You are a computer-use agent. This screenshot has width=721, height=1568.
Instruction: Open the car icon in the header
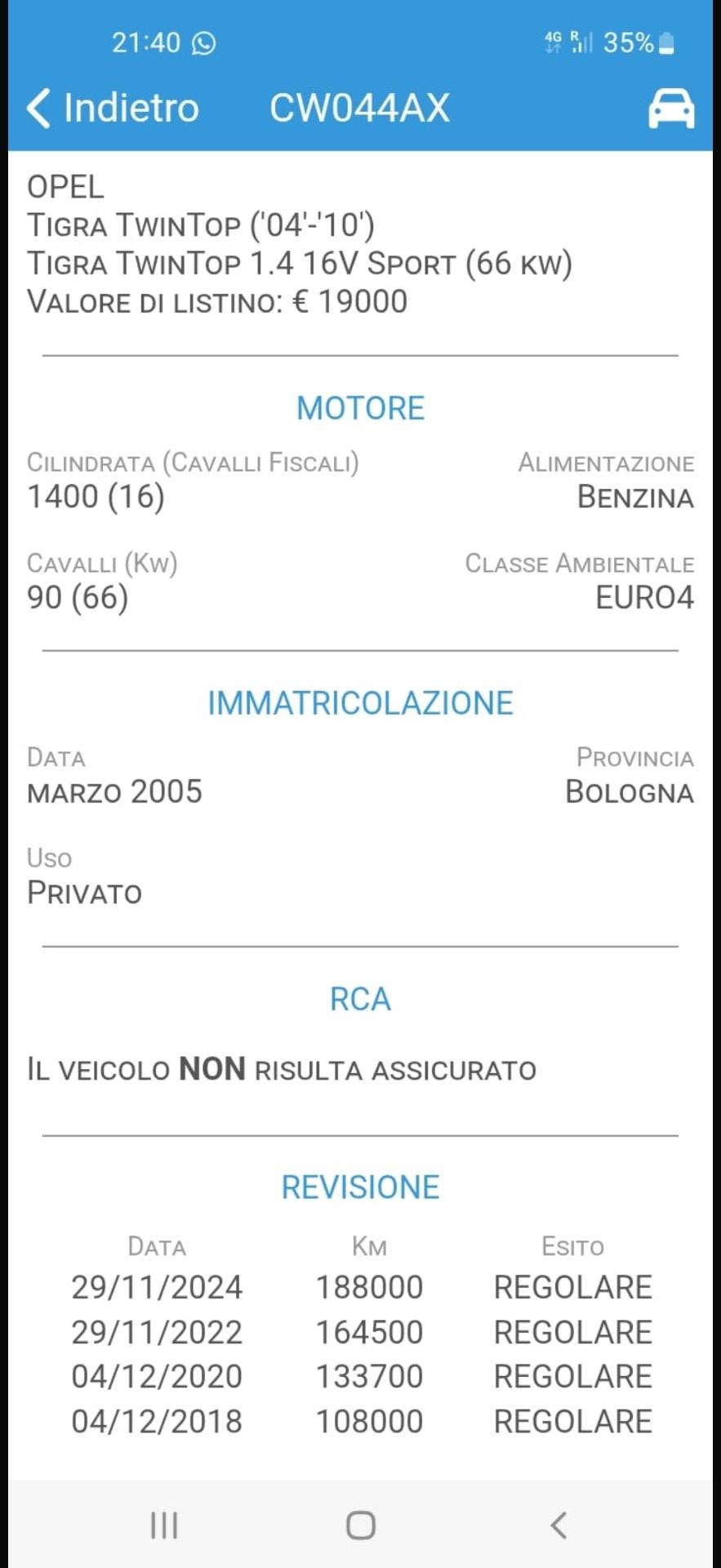(x=671, y=109)
